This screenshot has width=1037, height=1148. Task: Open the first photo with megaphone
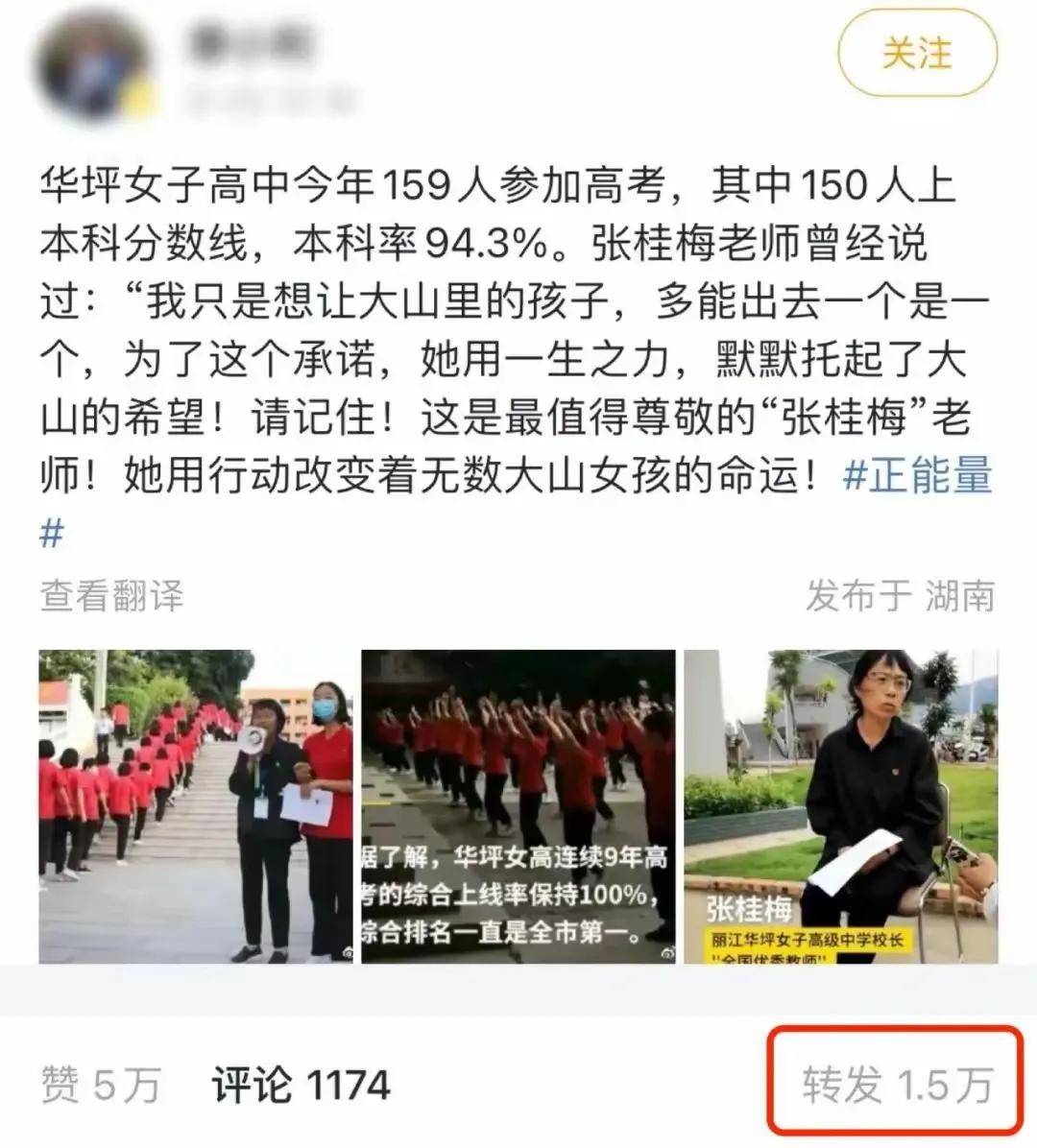pyautogui.click(x=196, y=806)
